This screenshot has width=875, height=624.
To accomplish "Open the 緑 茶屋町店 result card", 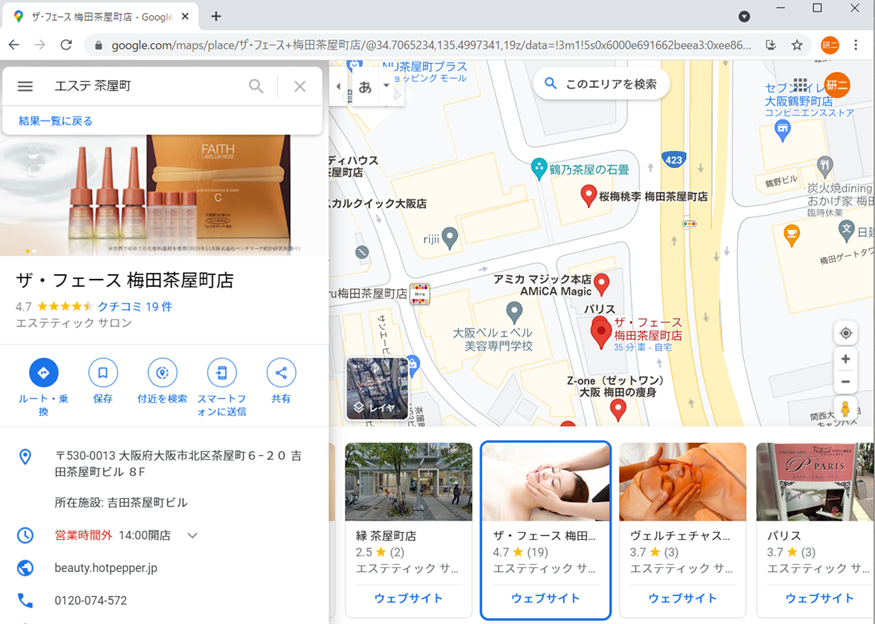I will [408, 520].
